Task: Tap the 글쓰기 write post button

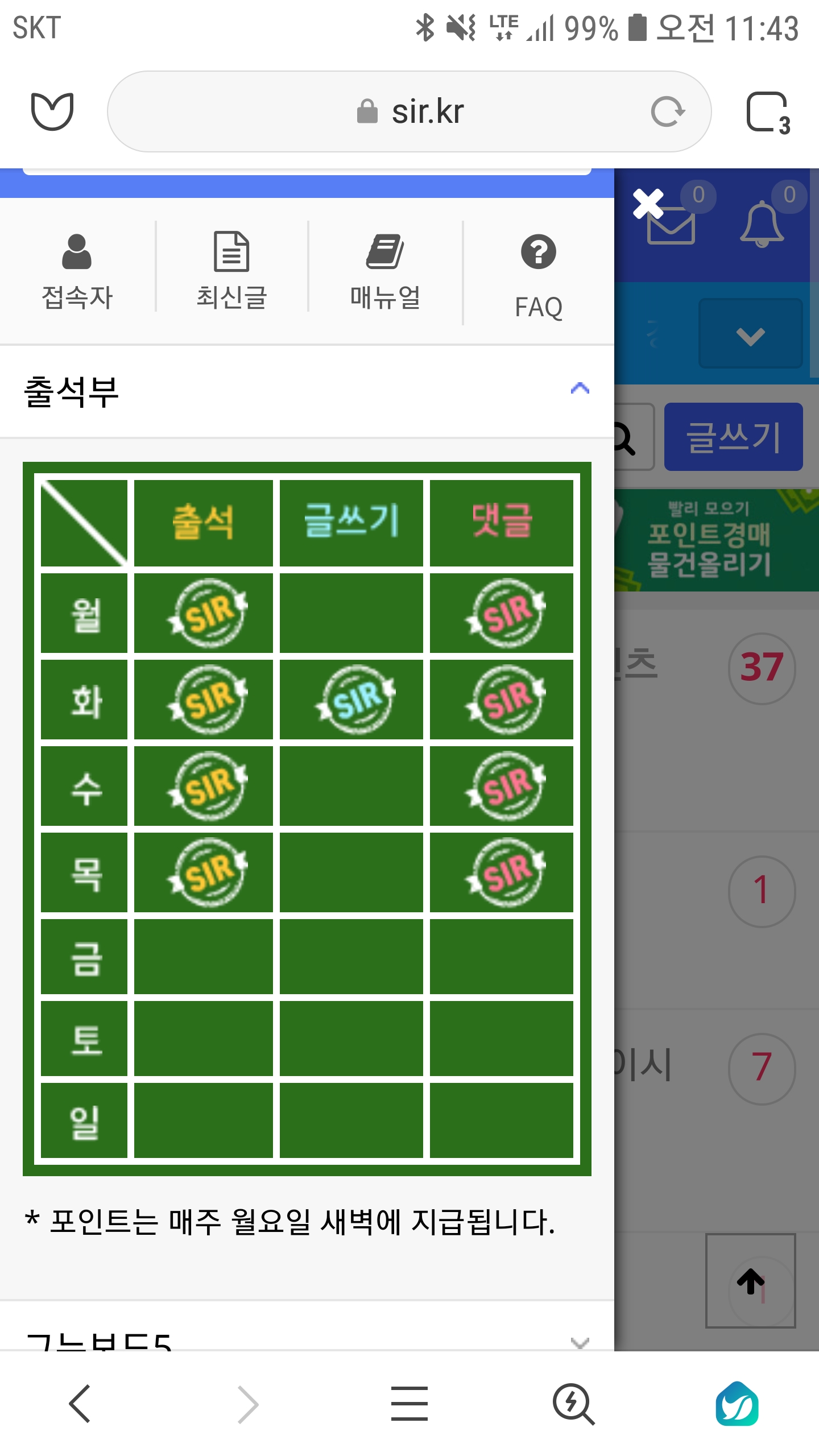Action: [x=733, y=437]
